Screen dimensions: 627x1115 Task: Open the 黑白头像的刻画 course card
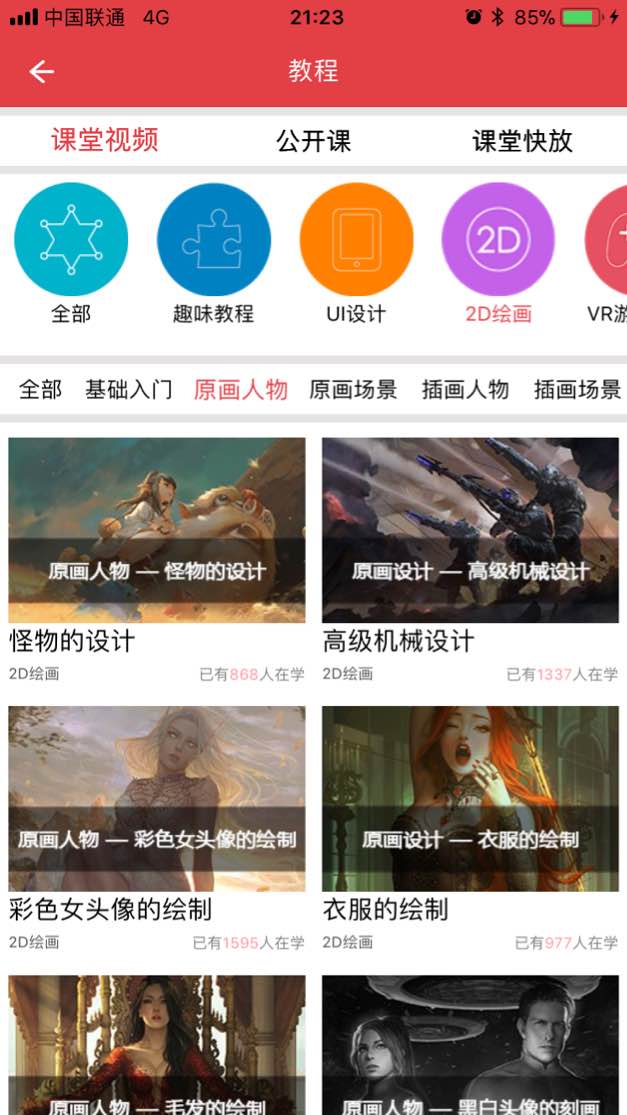point(470,1045)
